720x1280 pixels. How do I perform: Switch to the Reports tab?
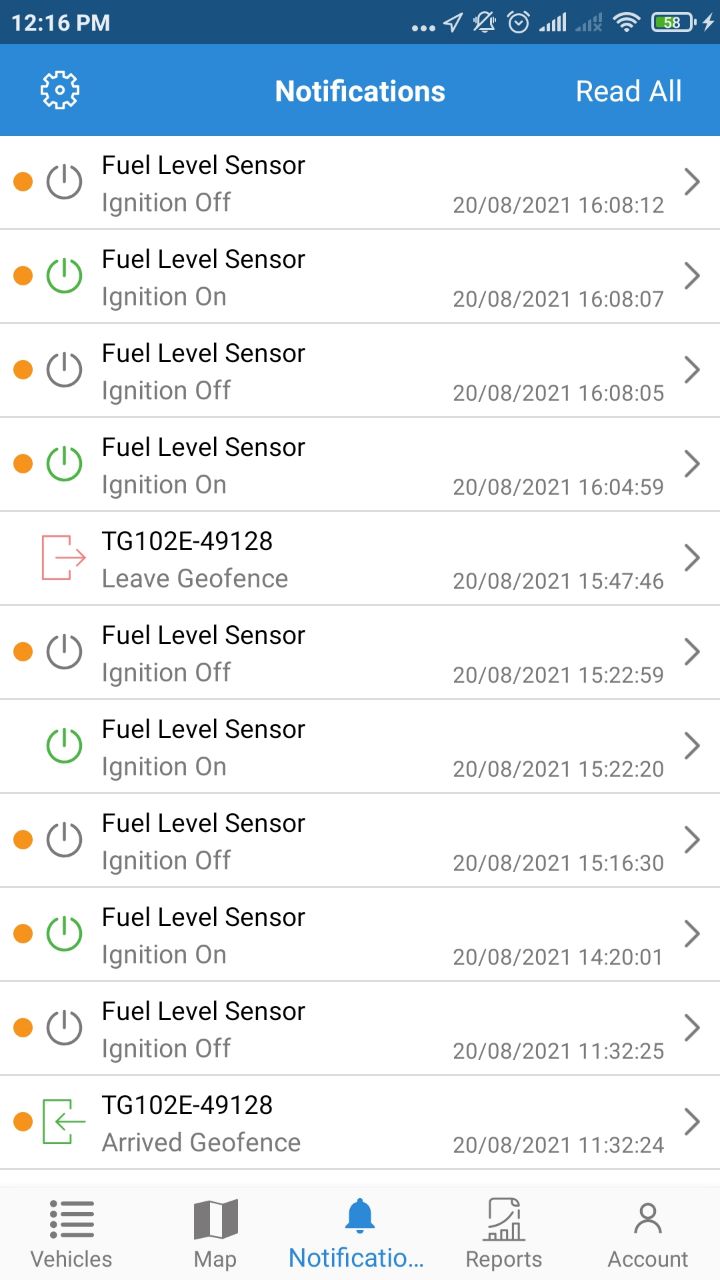[x=504, y=1234]
